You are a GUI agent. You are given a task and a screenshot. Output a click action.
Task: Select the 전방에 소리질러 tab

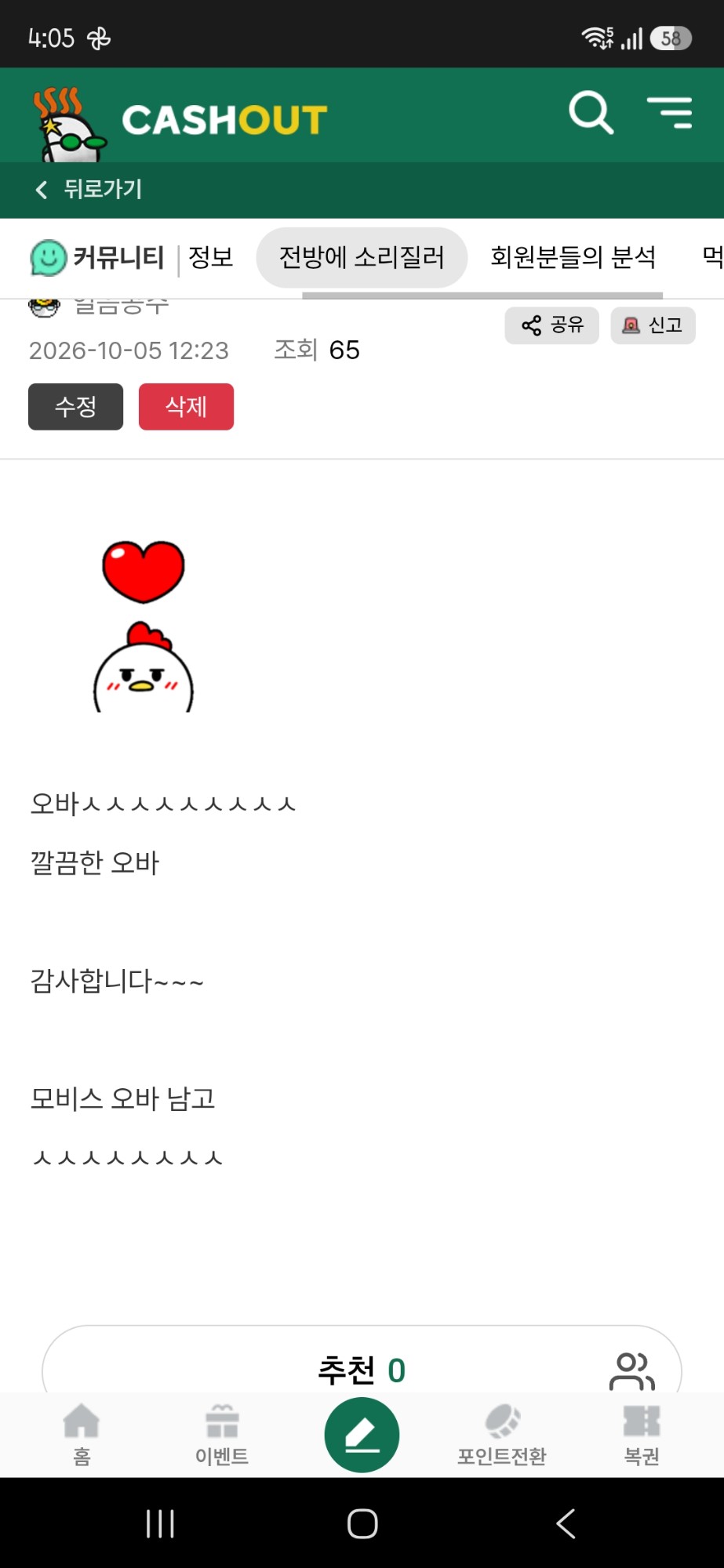click(362, 257)
